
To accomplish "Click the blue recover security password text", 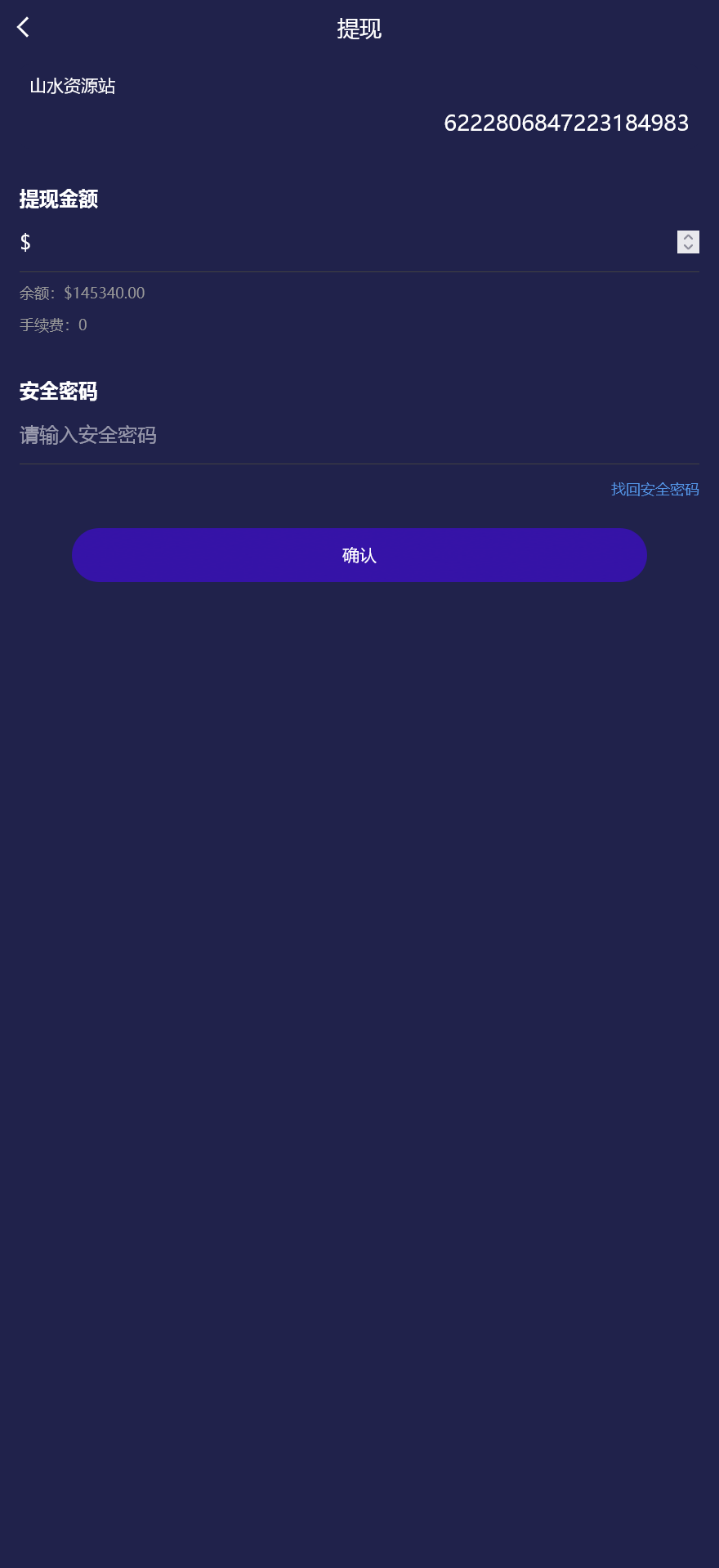I will click(656, 490).
